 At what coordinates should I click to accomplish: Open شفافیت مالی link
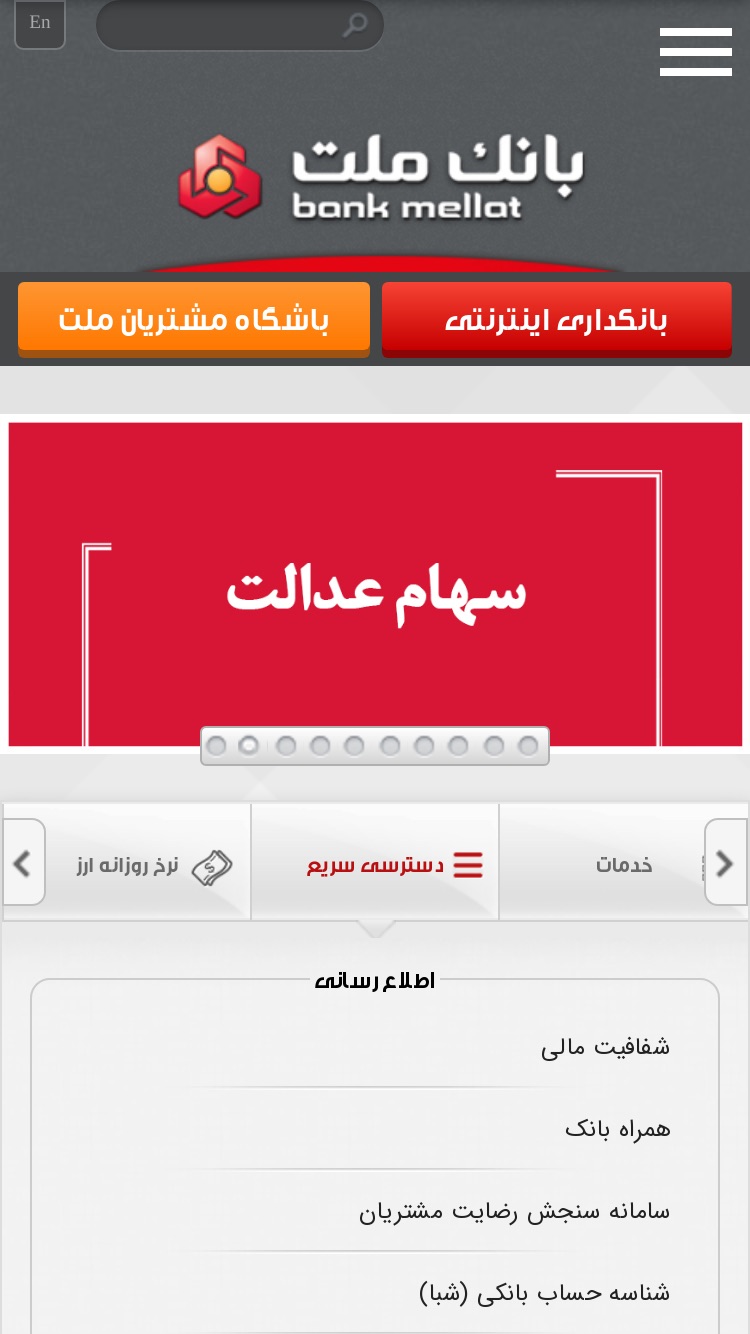606,1047
